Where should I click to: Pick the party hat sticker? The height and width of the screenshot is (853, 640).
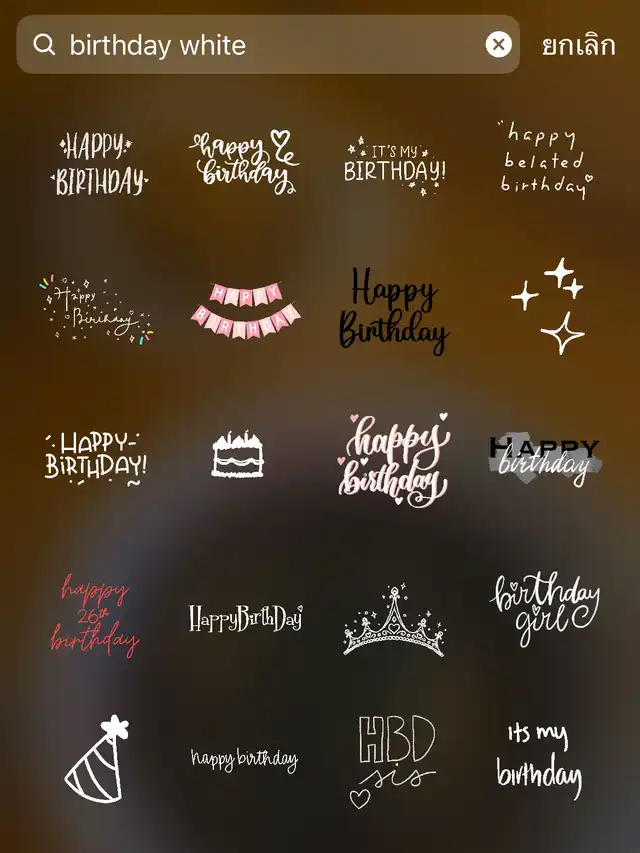tap(98, 758)
